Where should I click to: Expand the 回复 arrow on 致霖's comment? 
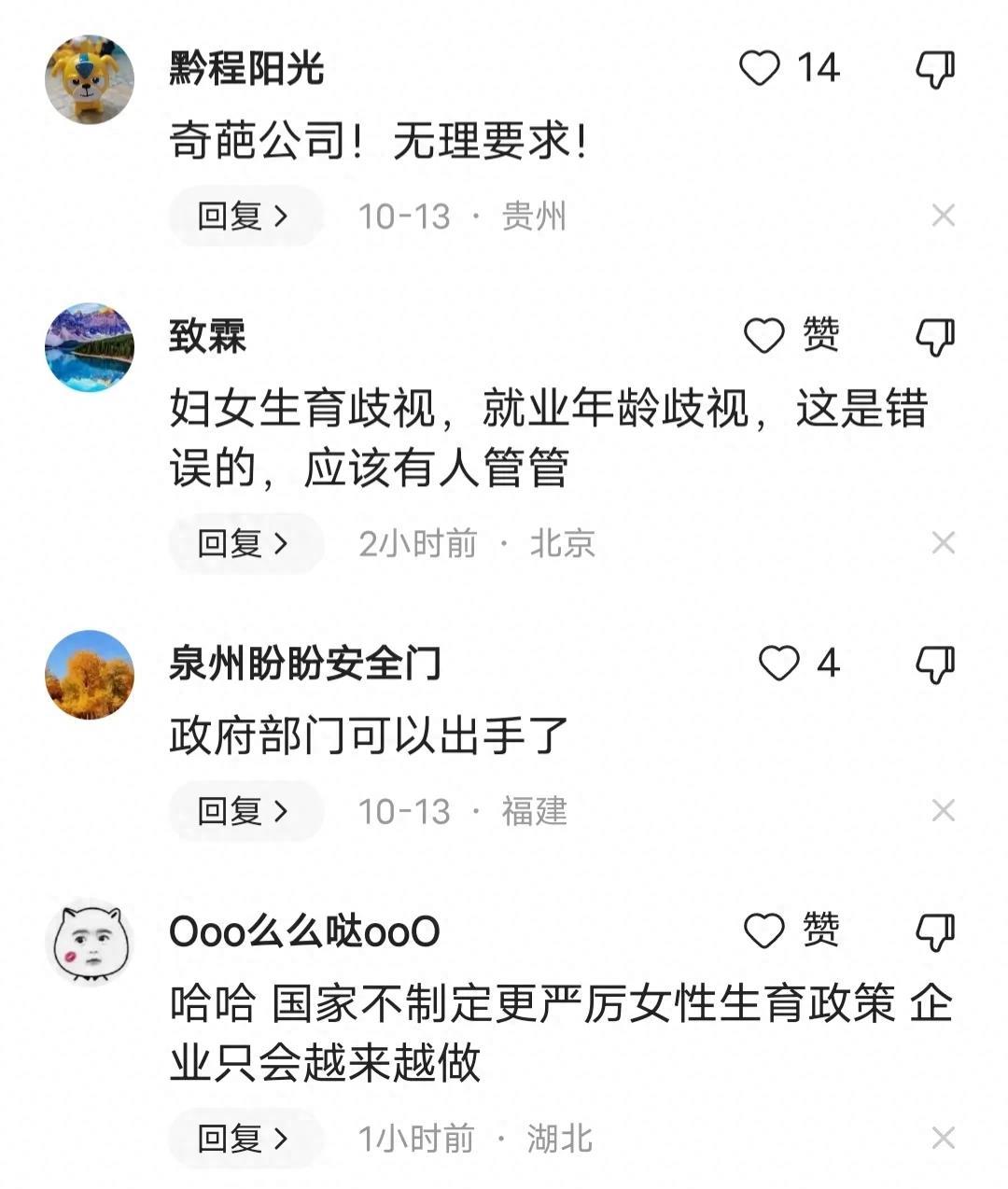[245, 541]
